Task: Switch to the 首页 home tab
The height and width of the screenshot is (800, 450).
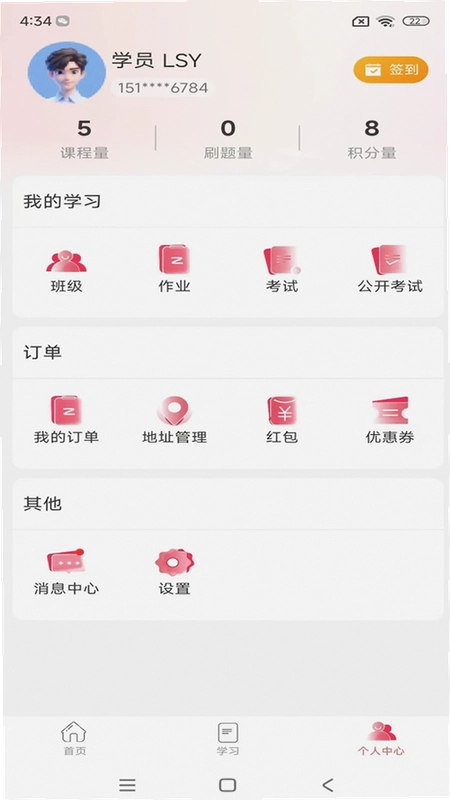Action: click(x=74, y=738)
